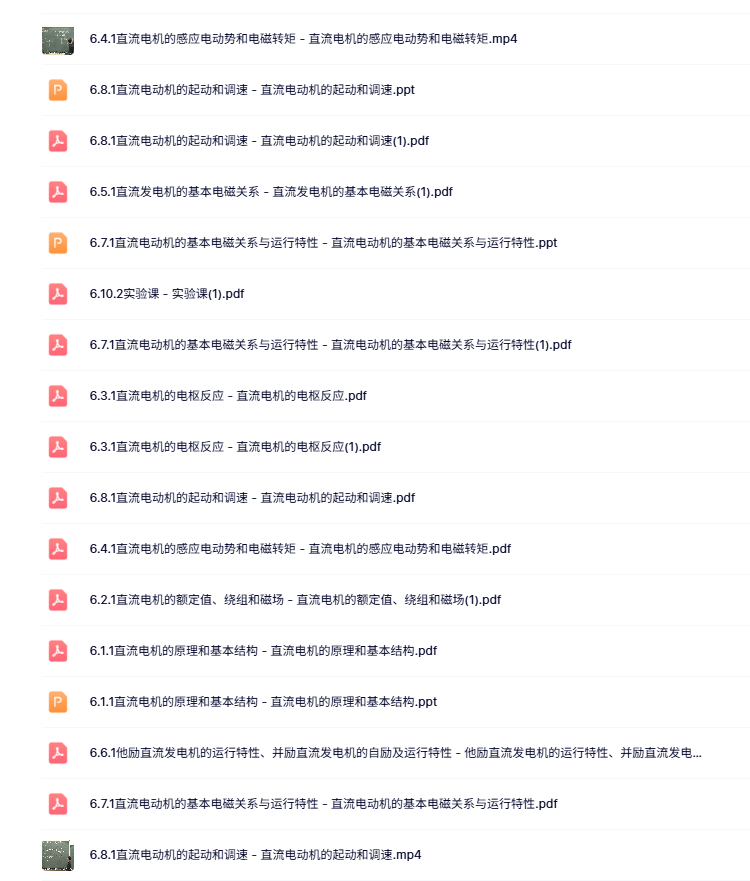The height and width of the screenshot is (881, 750).
Task: Open the 6.6.1 他励直流发电机的运行特性 file
Action: point(395,753)
